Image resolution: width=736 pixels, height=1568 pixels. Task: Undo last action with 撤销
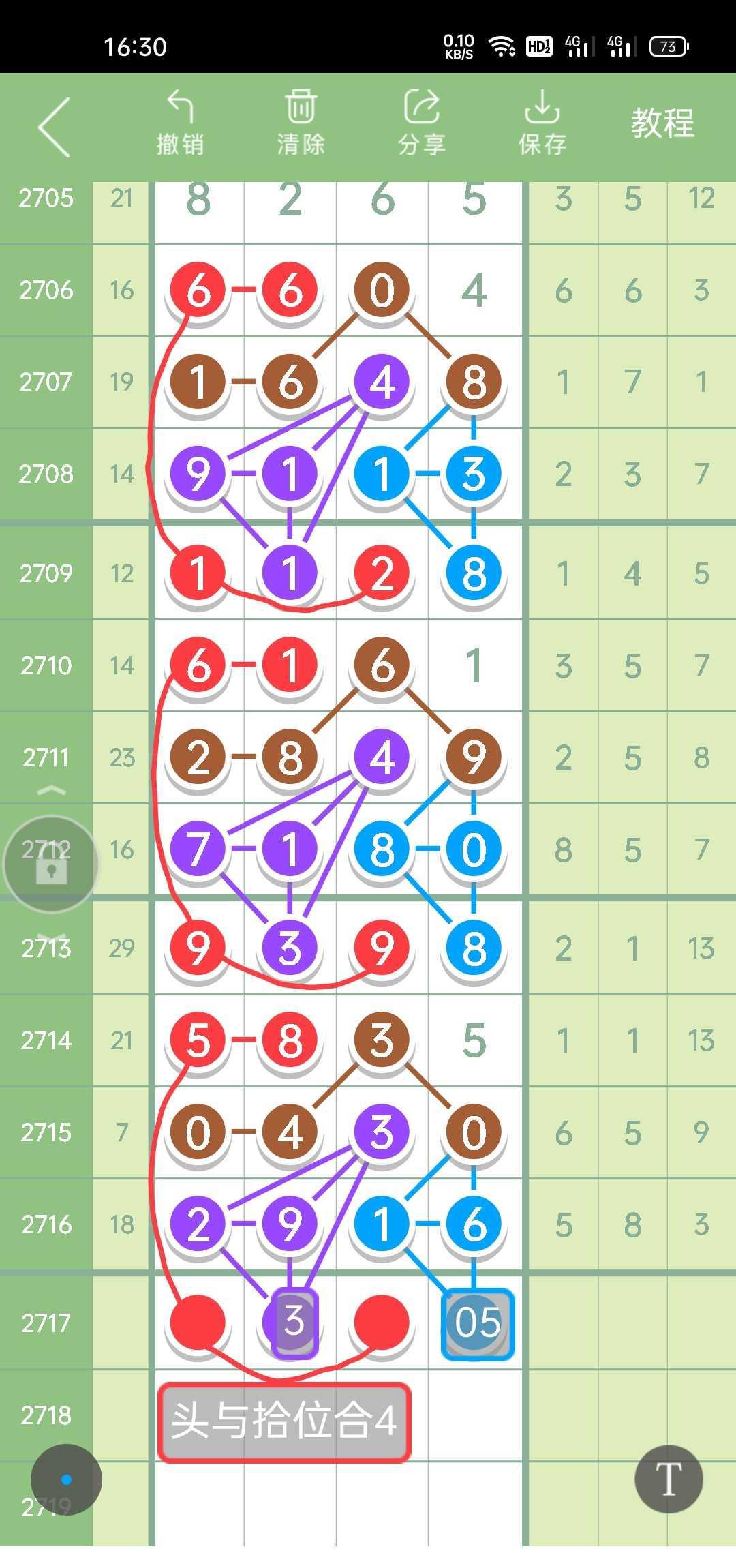180,123
